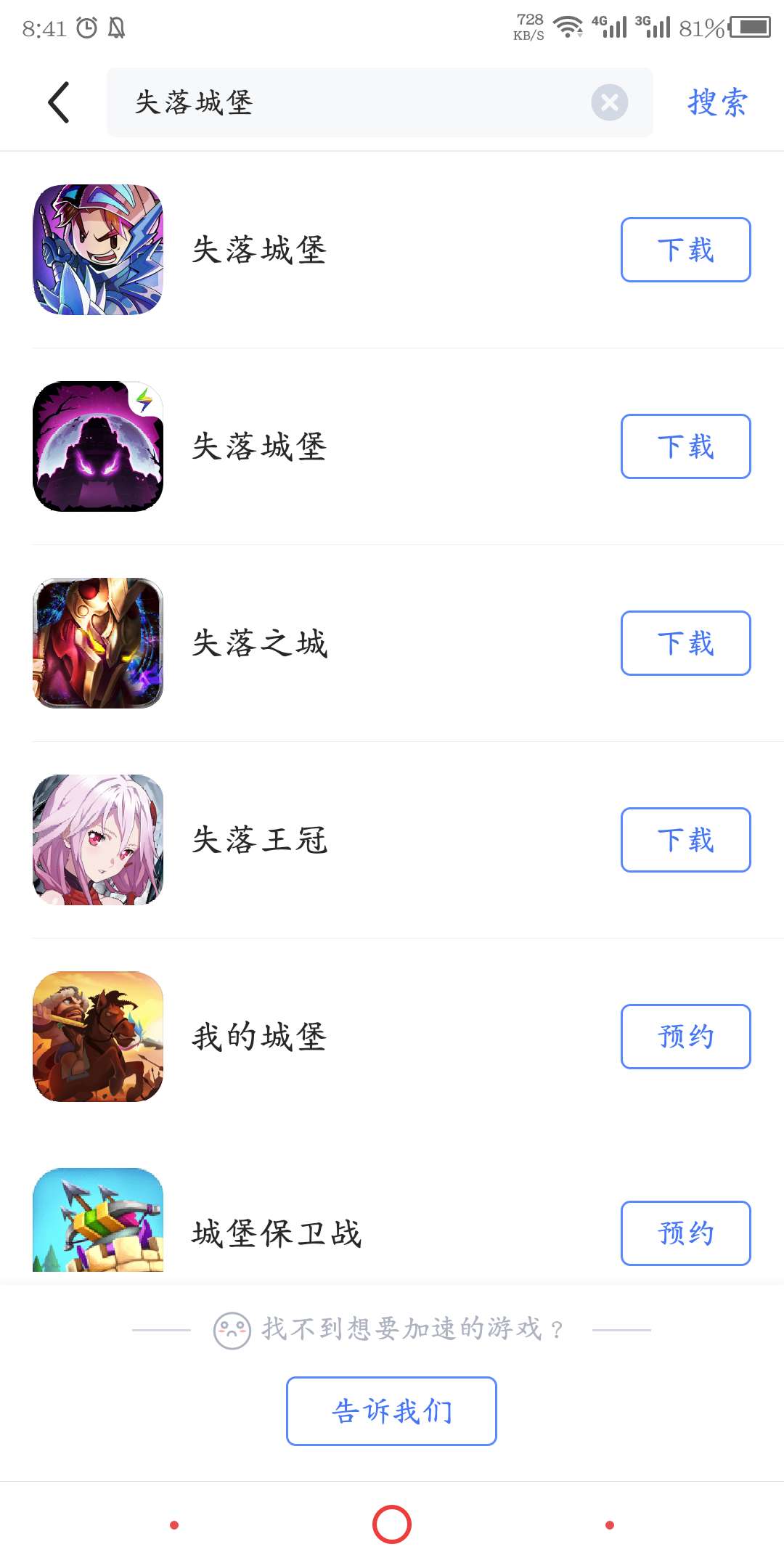Download 失落城堡 with the purple castle icon
Viewport: 784px width, 1568px height.
tap(685, 446)
